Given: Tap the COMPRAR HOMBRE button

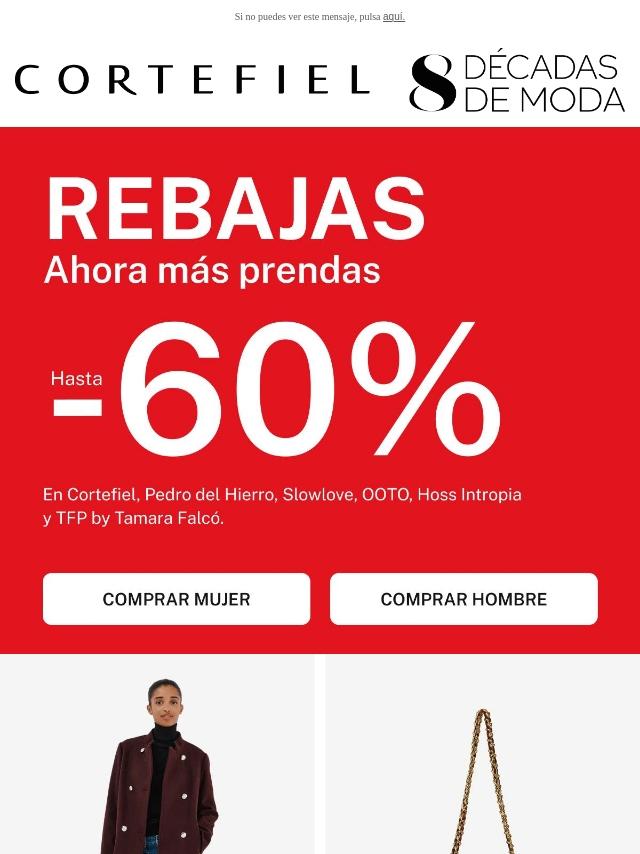Looking at the screenshot, I should pyautogui.click(x=464, y=599).
